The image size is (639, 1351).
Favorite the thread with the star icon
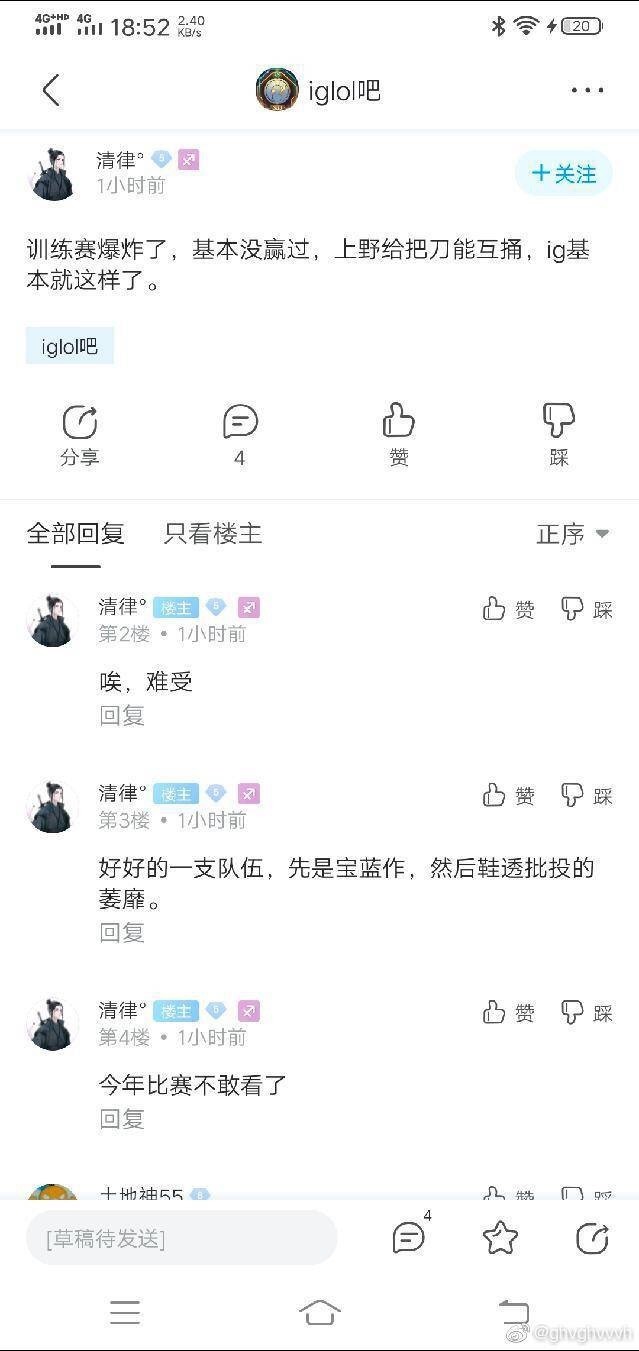pyautogui.click(x=500, y=1238)
